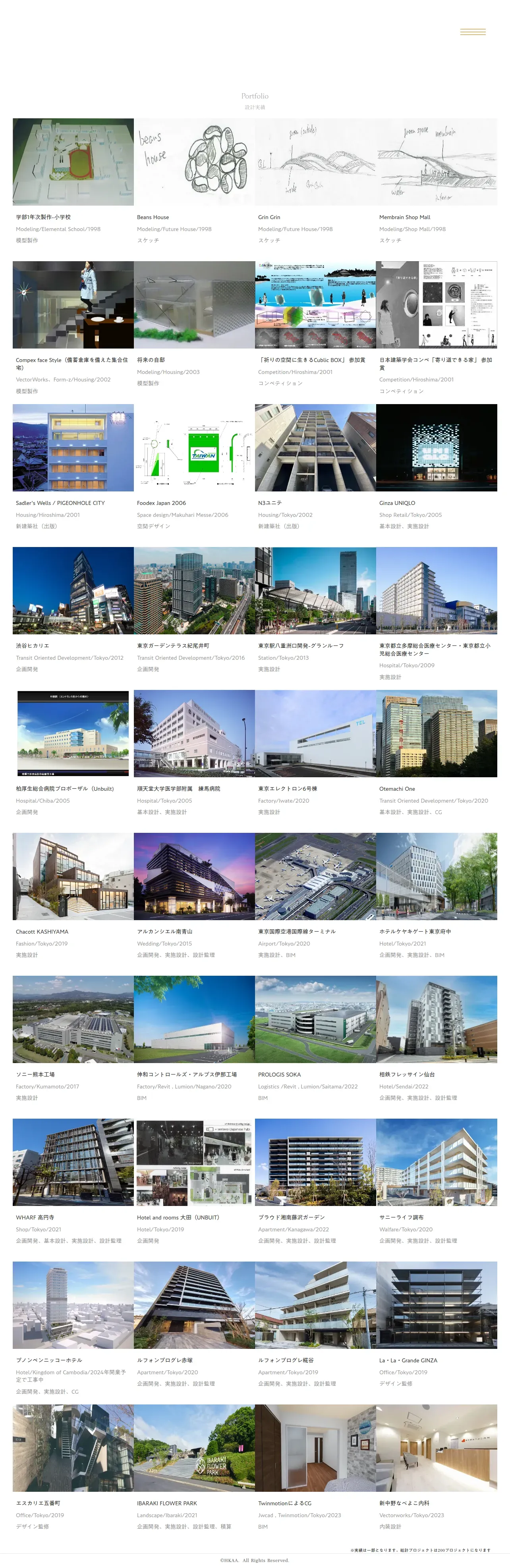510x1568 pixels.
Task: Open the Chacott KASHIYAMA project
Action: (x=73, y=876)
